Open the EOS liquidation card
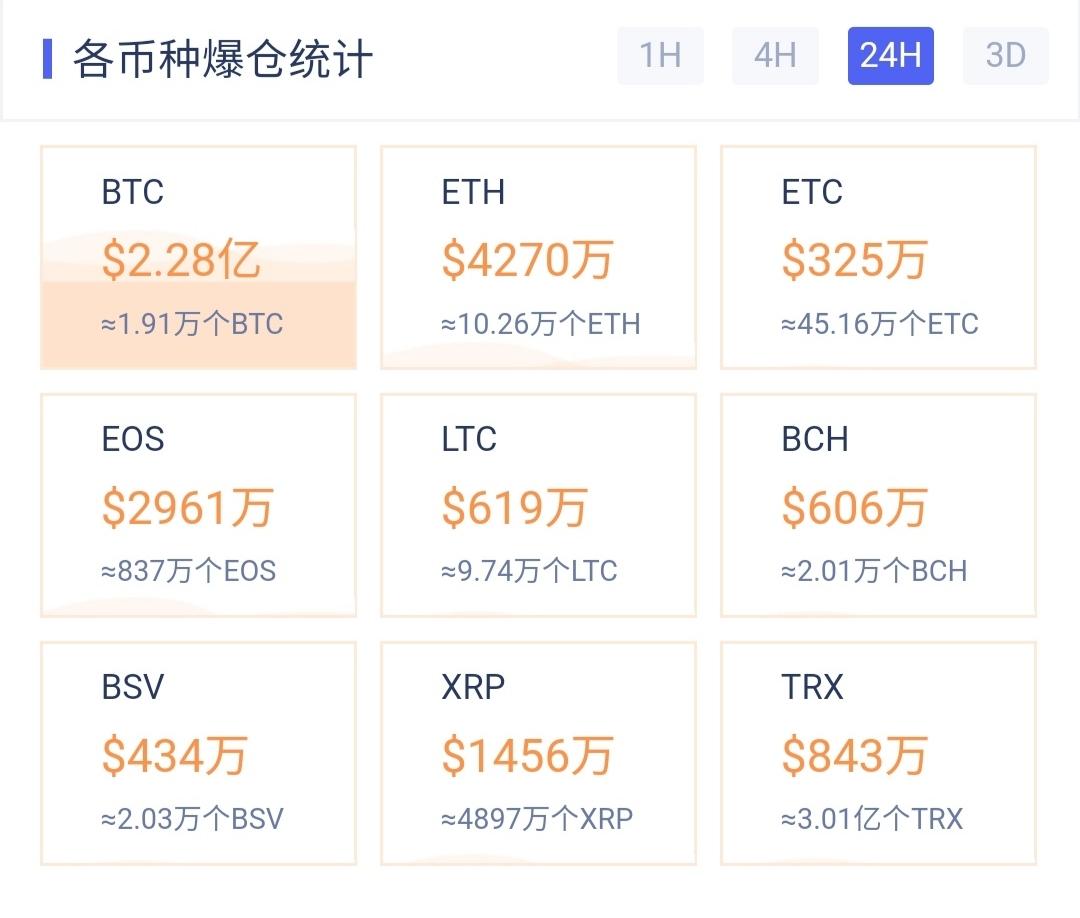Screen dimensions: 1080x918 (x=198, y=505)
